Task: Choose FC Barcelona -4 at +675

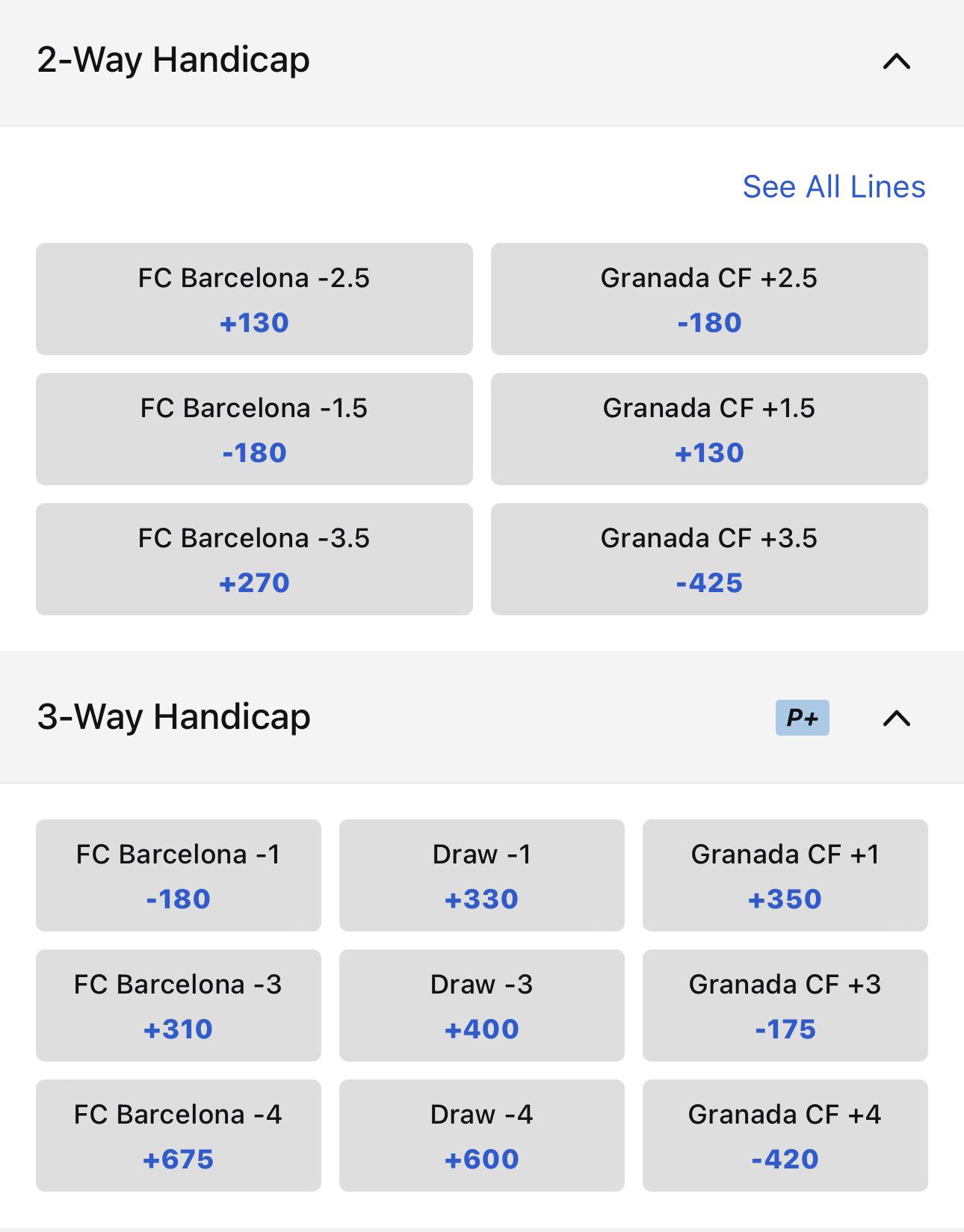Action: 179,1136
